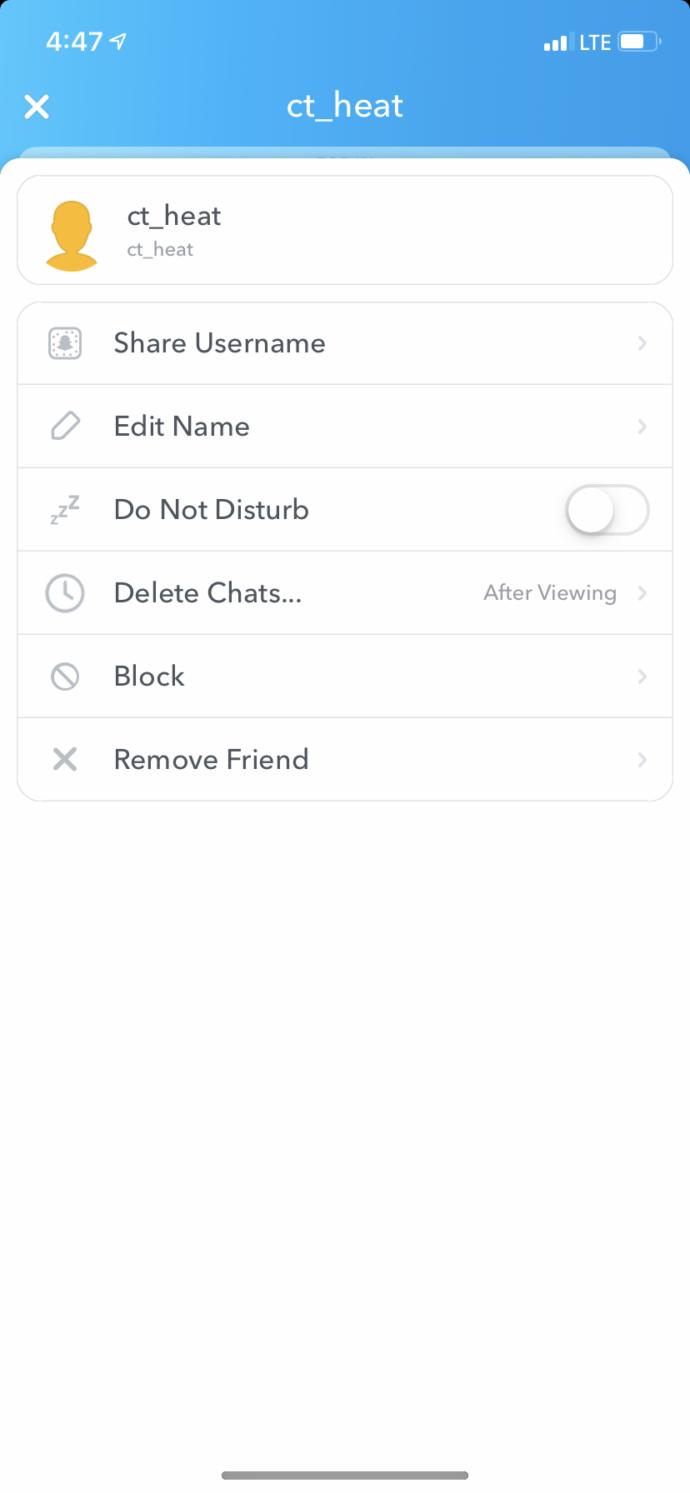
Task: Enable the Do Not Disturb switch
Action: [607, 510]
